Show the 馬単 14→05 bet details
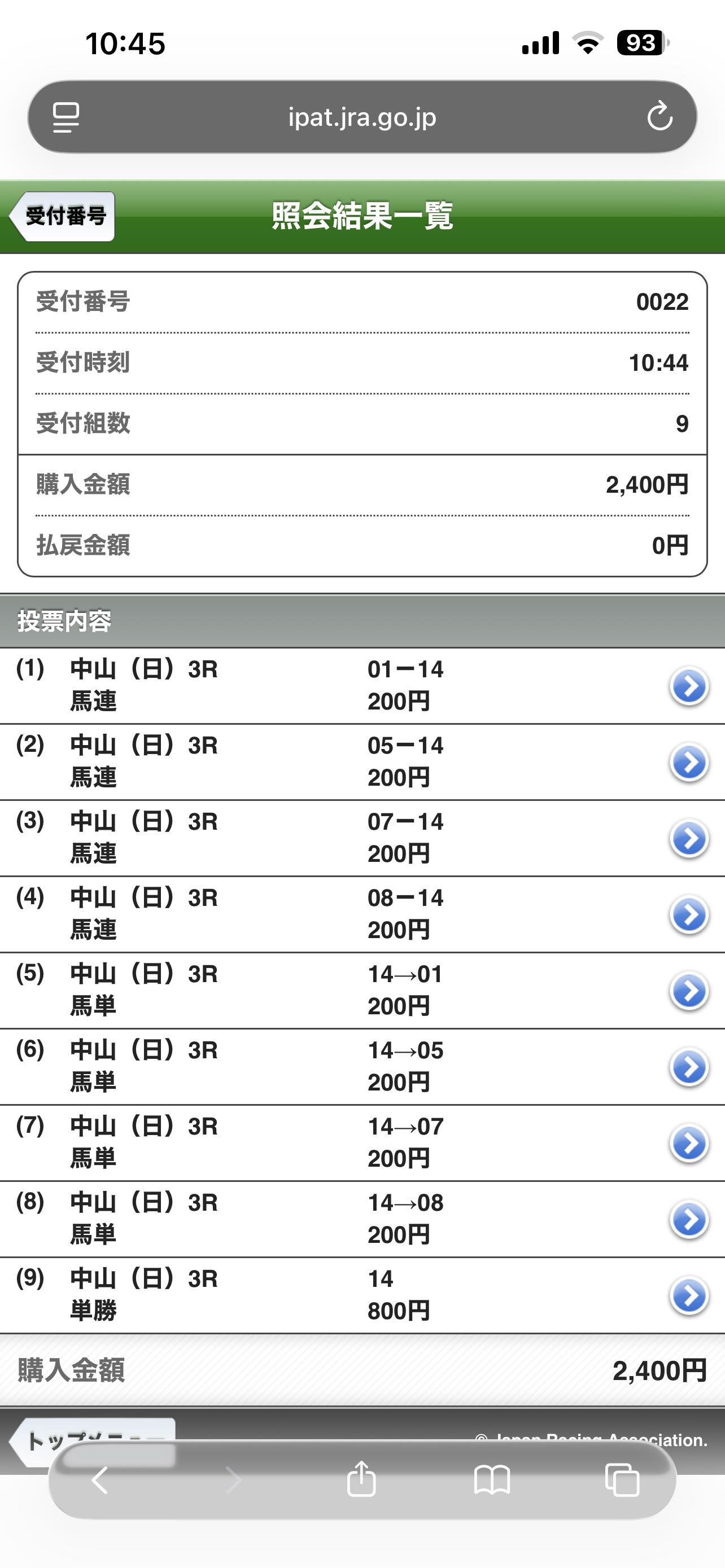The height and width of the screenshot is (1568, 725). 688,1067
